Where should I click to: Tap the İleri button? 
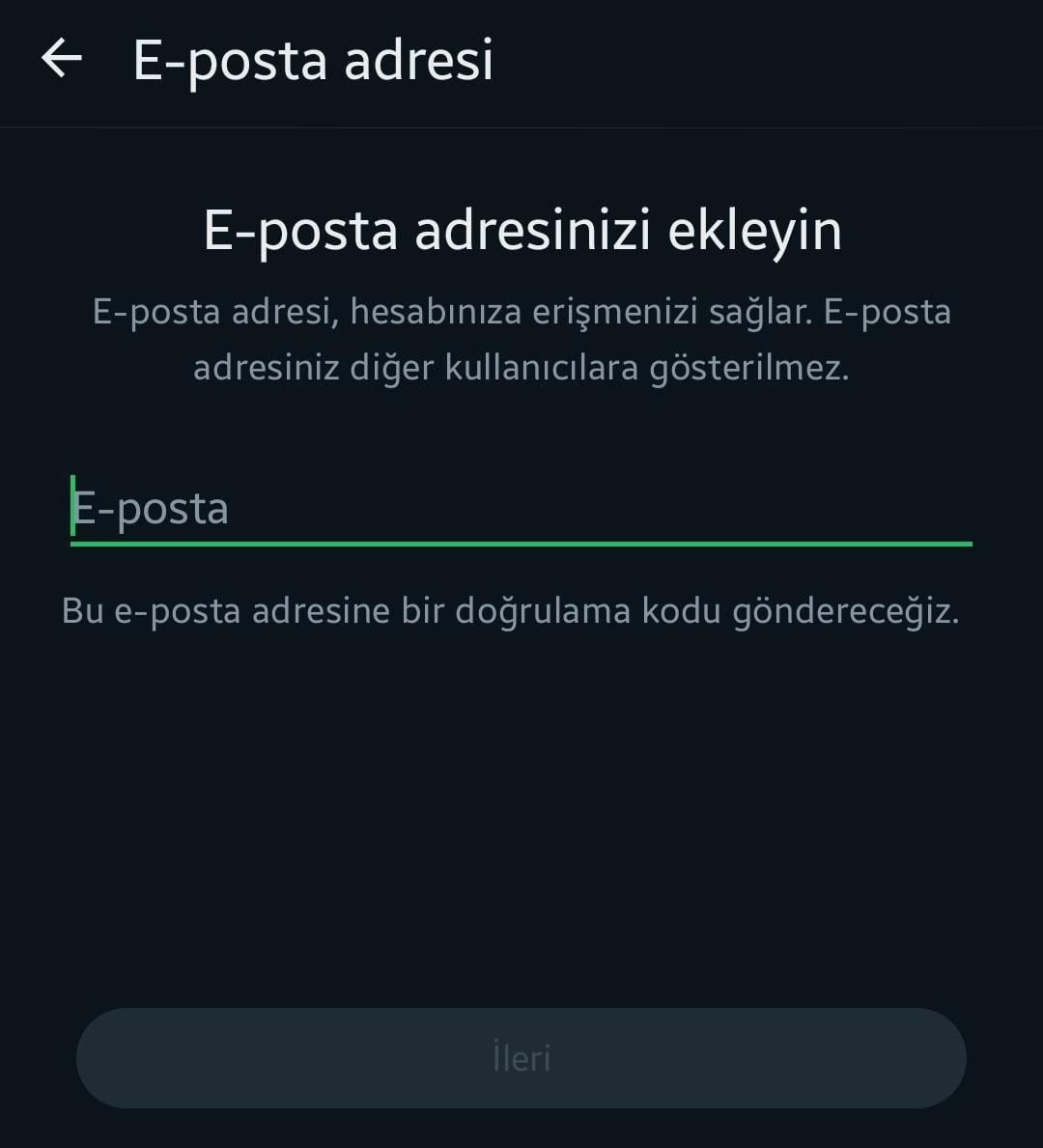click(521, 1058)
